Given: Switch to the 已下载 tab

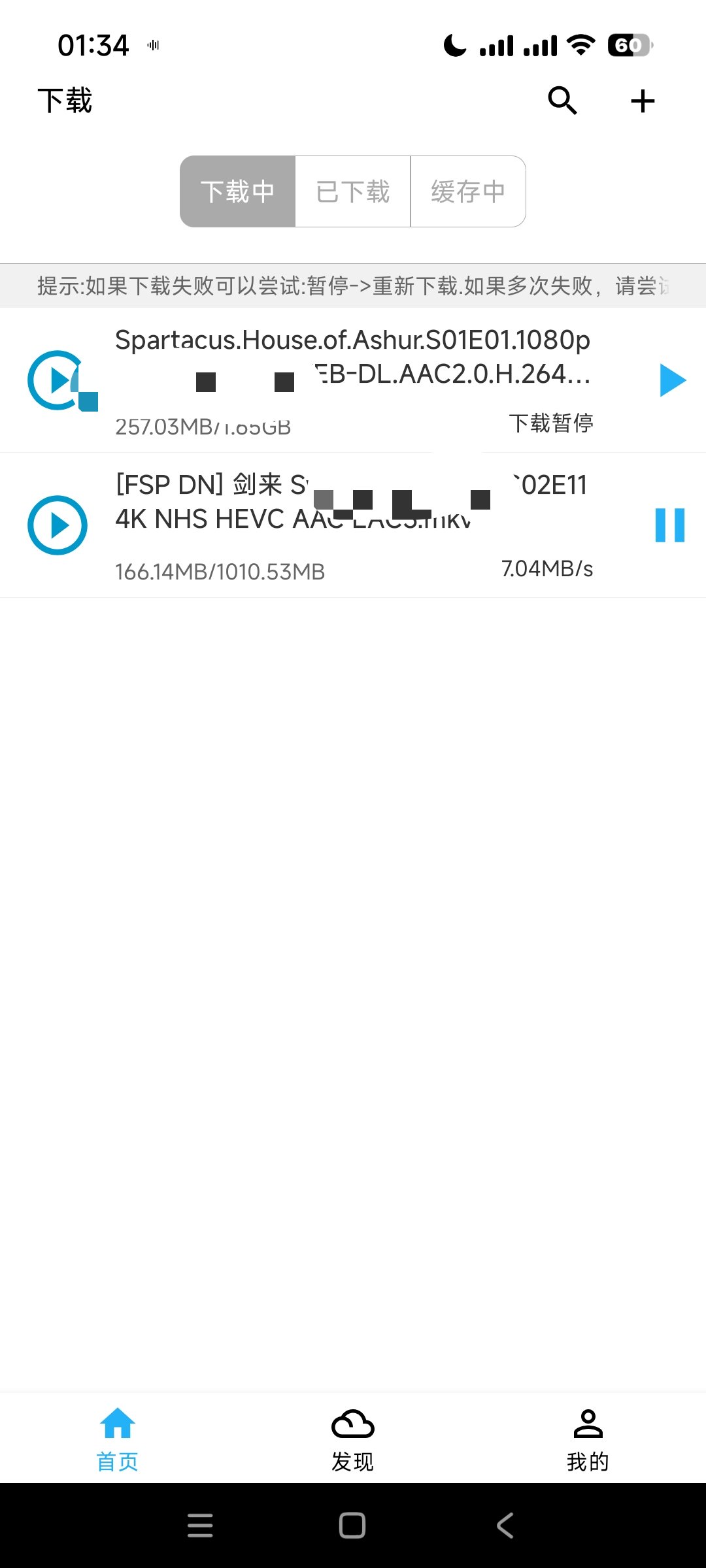Looking at the screenshot, I should pyautogui.click(x=353, y=191).
